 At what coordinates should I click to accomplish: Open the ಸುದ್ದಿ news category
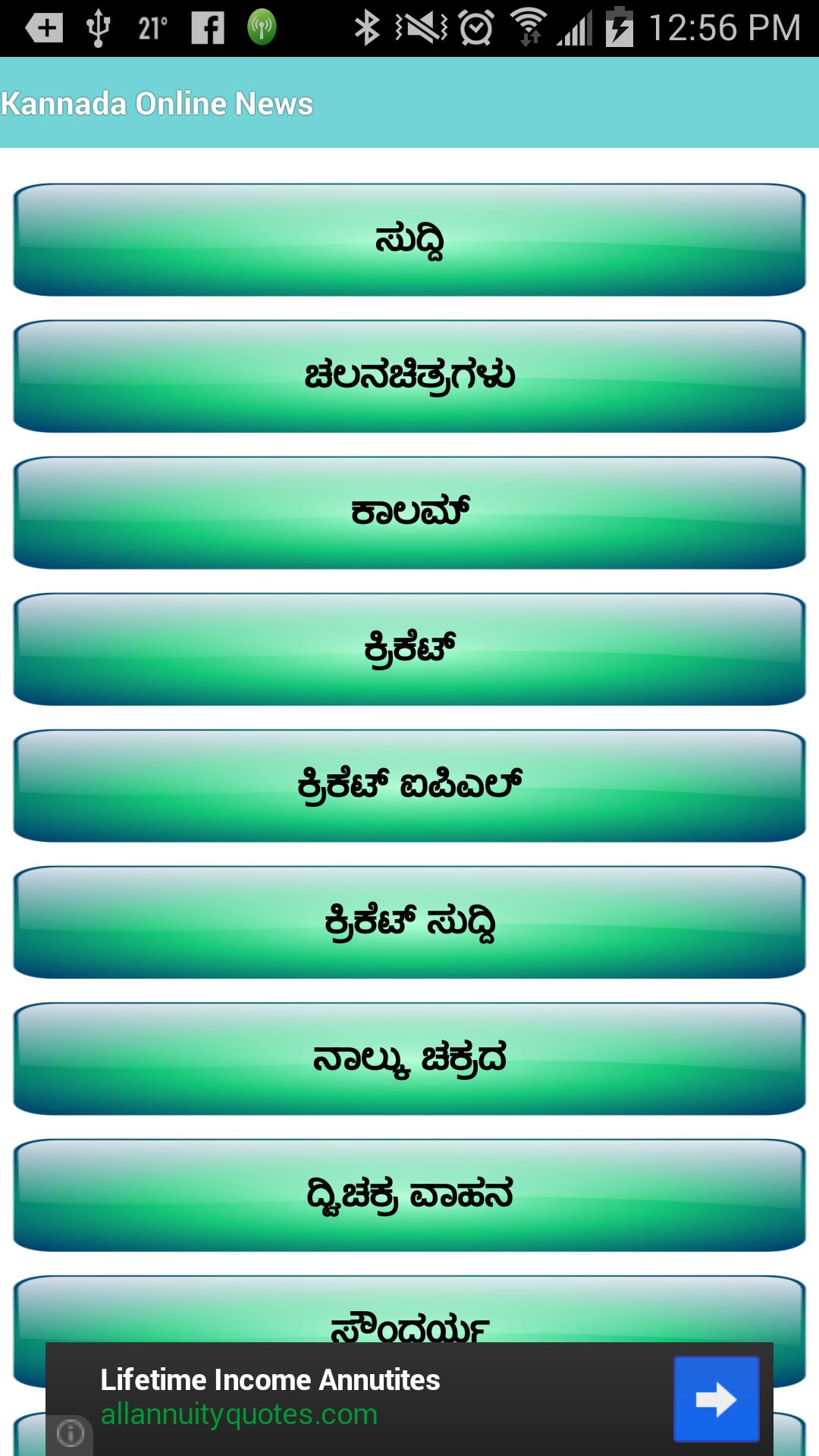(x=409, y=240)
